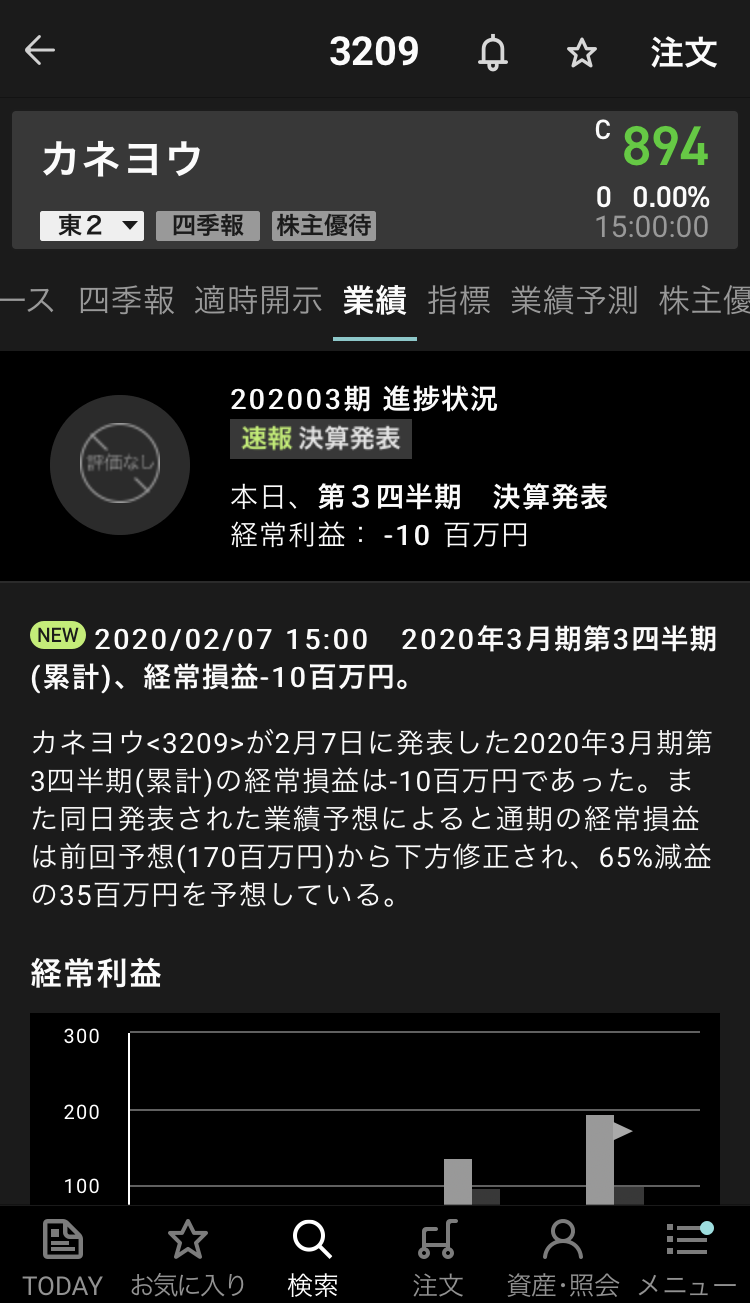The image size is (750, 1303).
Task: Open お気に入り in the bottom navigation
Action: click(188, 1256)
